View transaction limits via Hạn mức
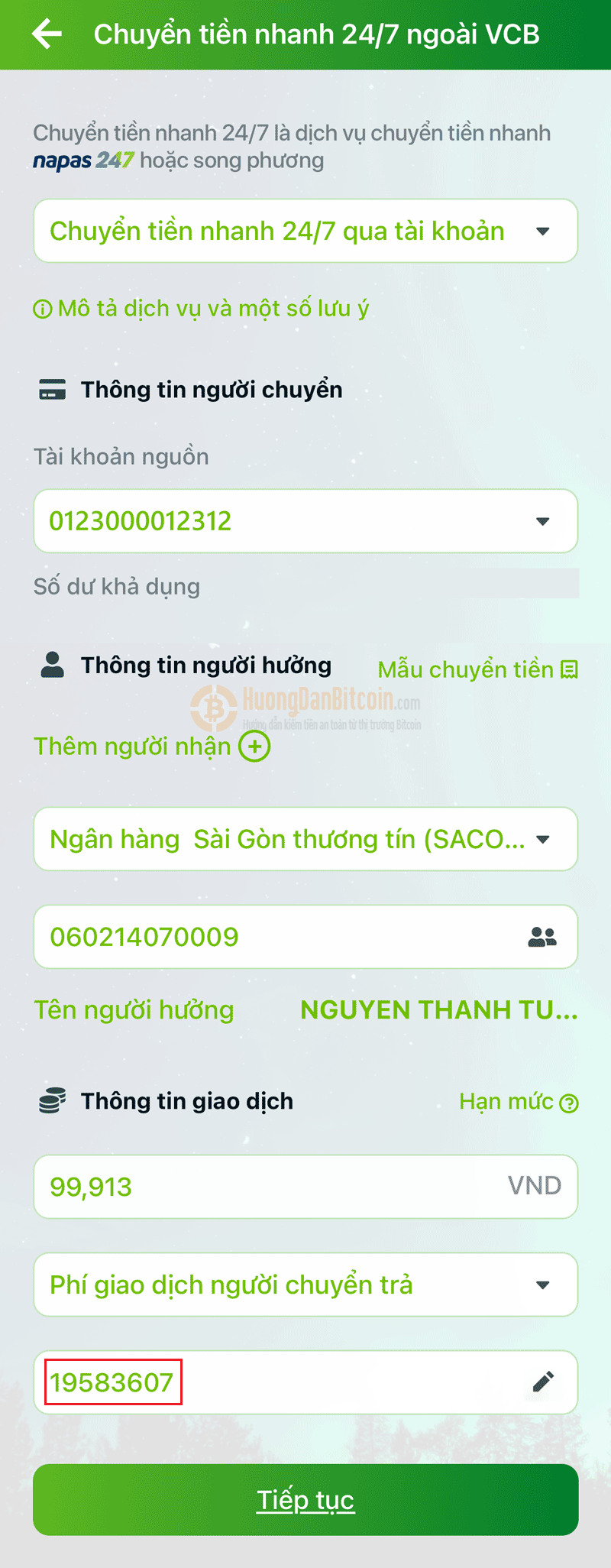 pos(519,1102)
